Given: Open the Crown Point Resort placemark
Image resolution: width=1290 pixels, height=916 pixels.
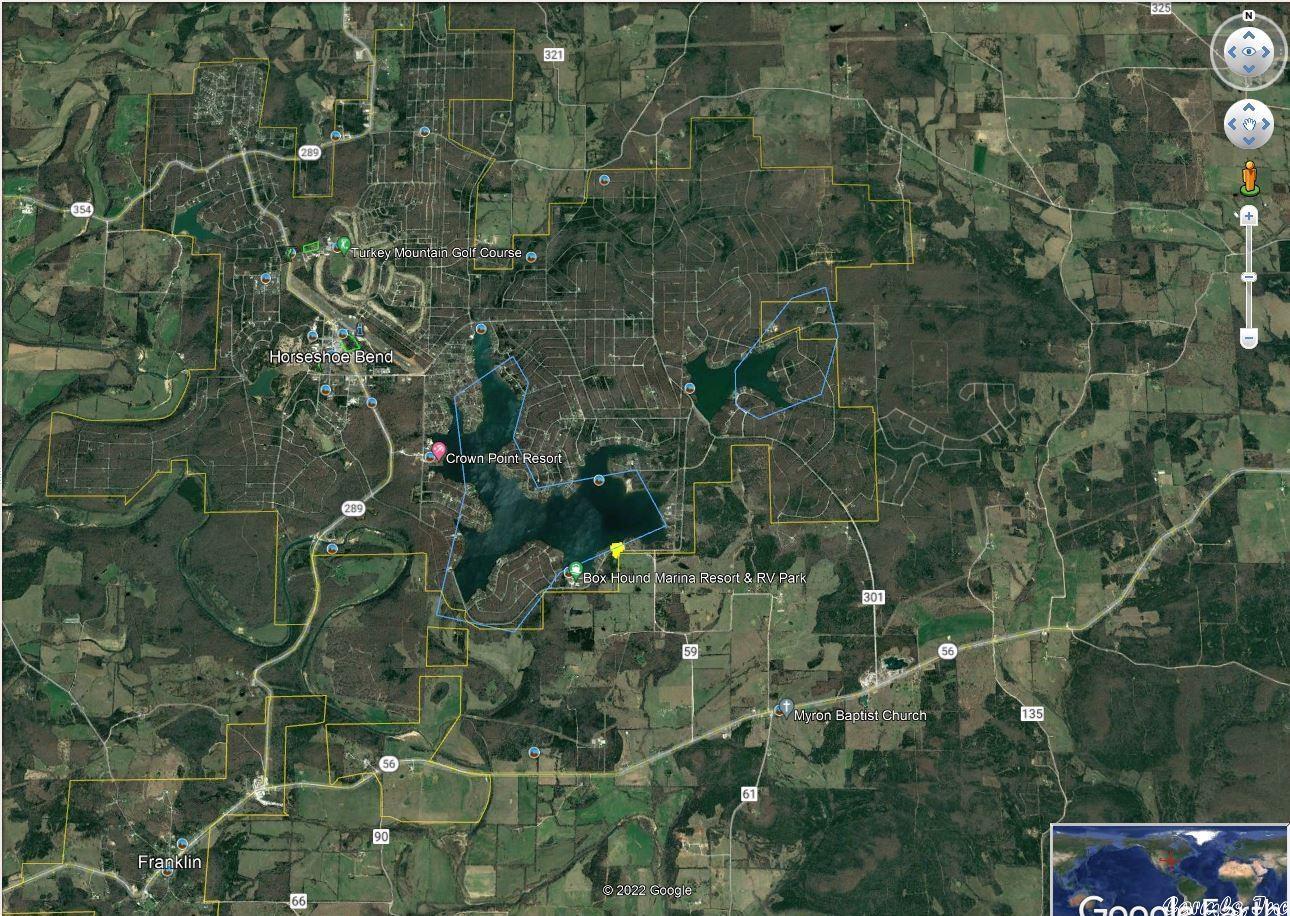Looking at the screenshot, I should (x=438, y=451).
